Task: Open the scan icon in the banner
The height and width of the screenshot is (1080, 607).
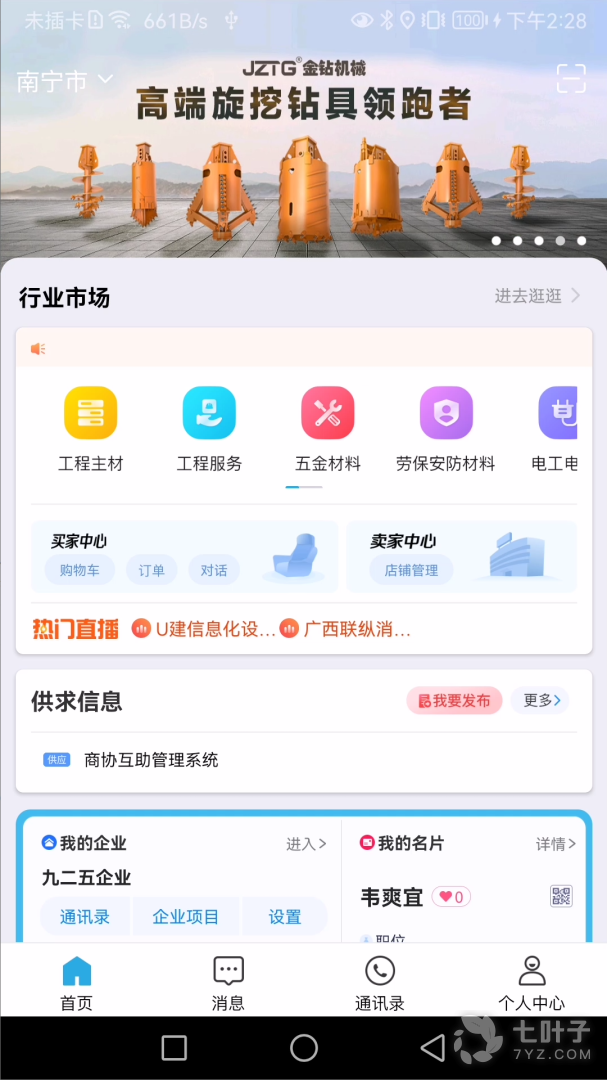Action: (571, 79)
